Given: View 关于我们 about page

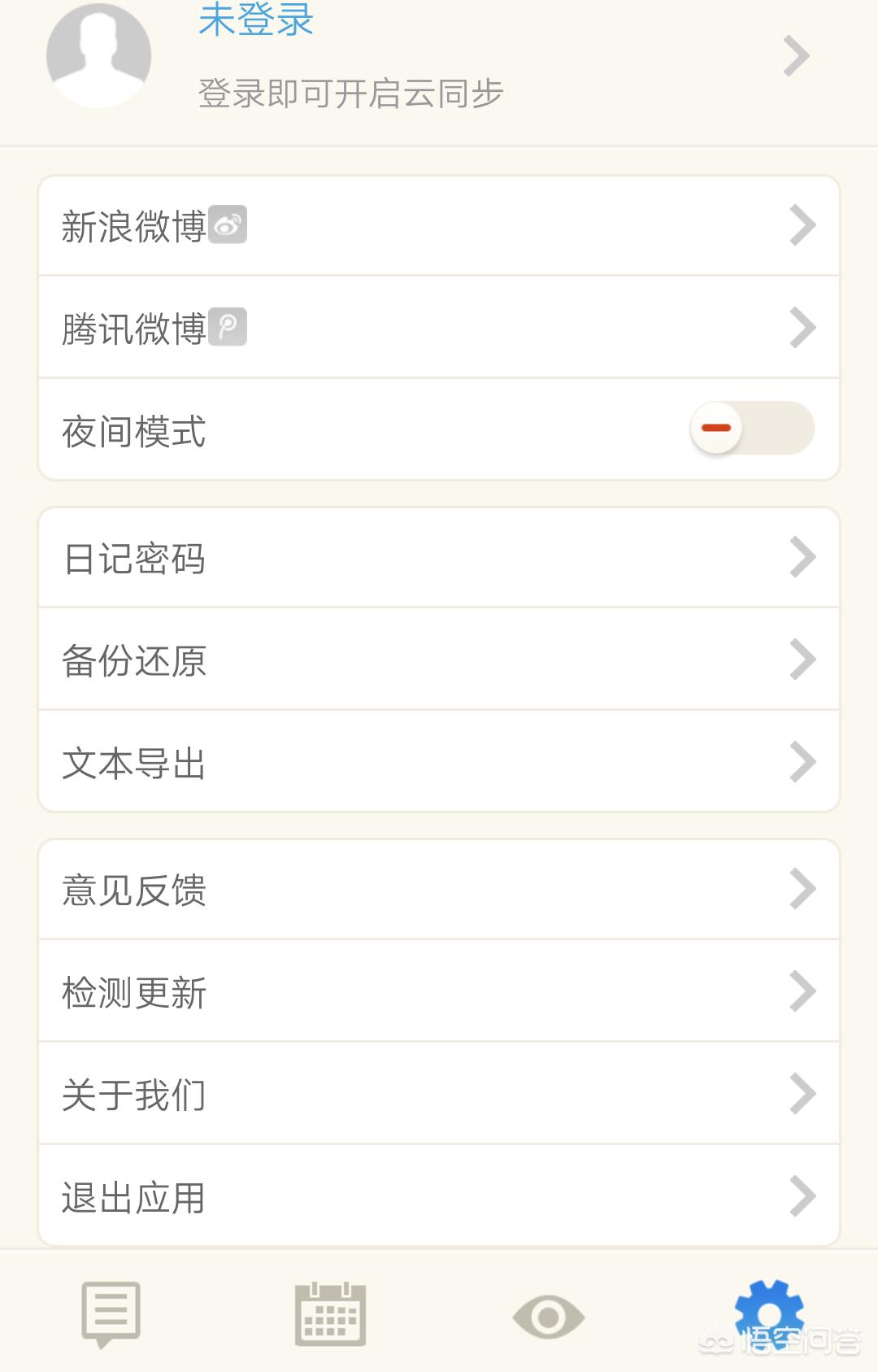Looking at the screenshot, I should coord(439,1094).
